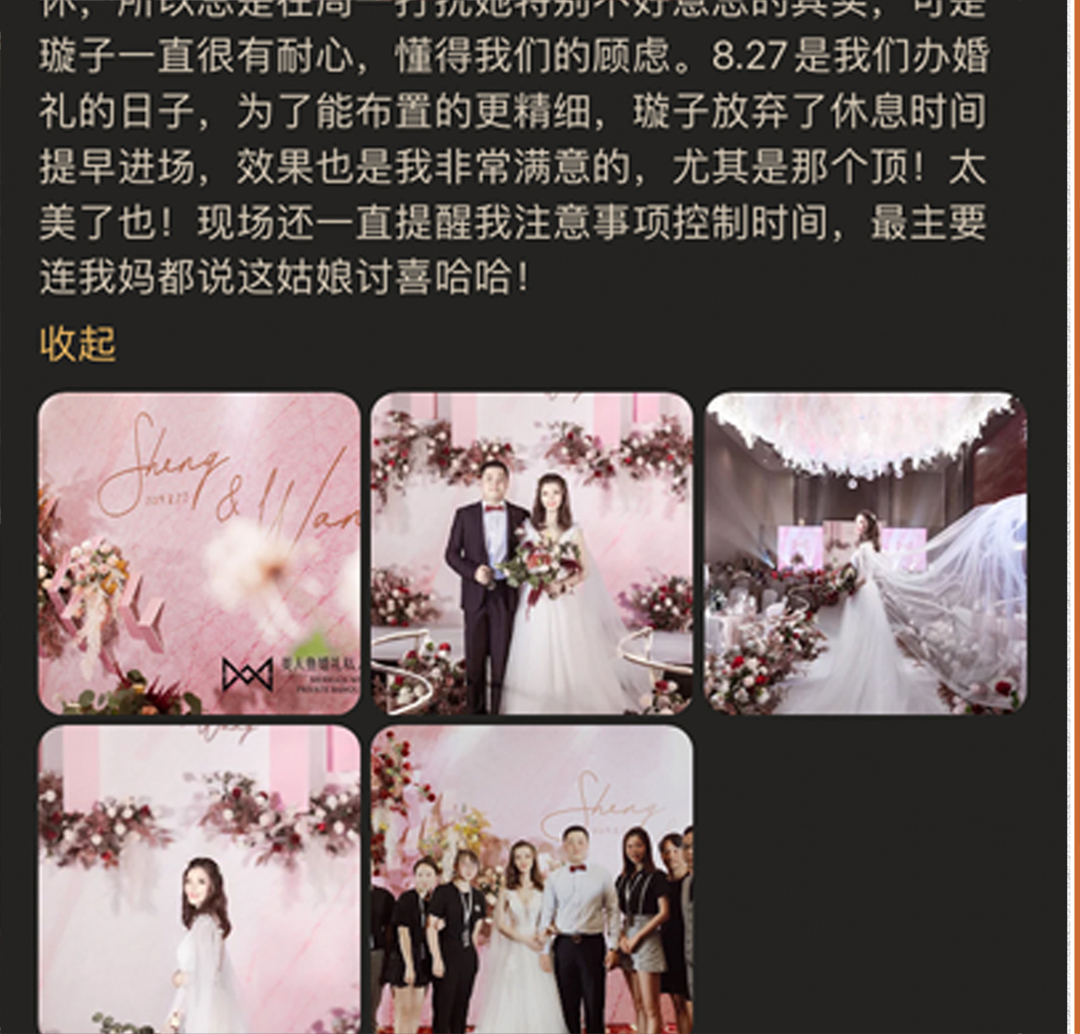1080x1034 pixels.
Task: Open the photo of the long veil in the hall
Action: pyautogui.click(x=866, y=553)
